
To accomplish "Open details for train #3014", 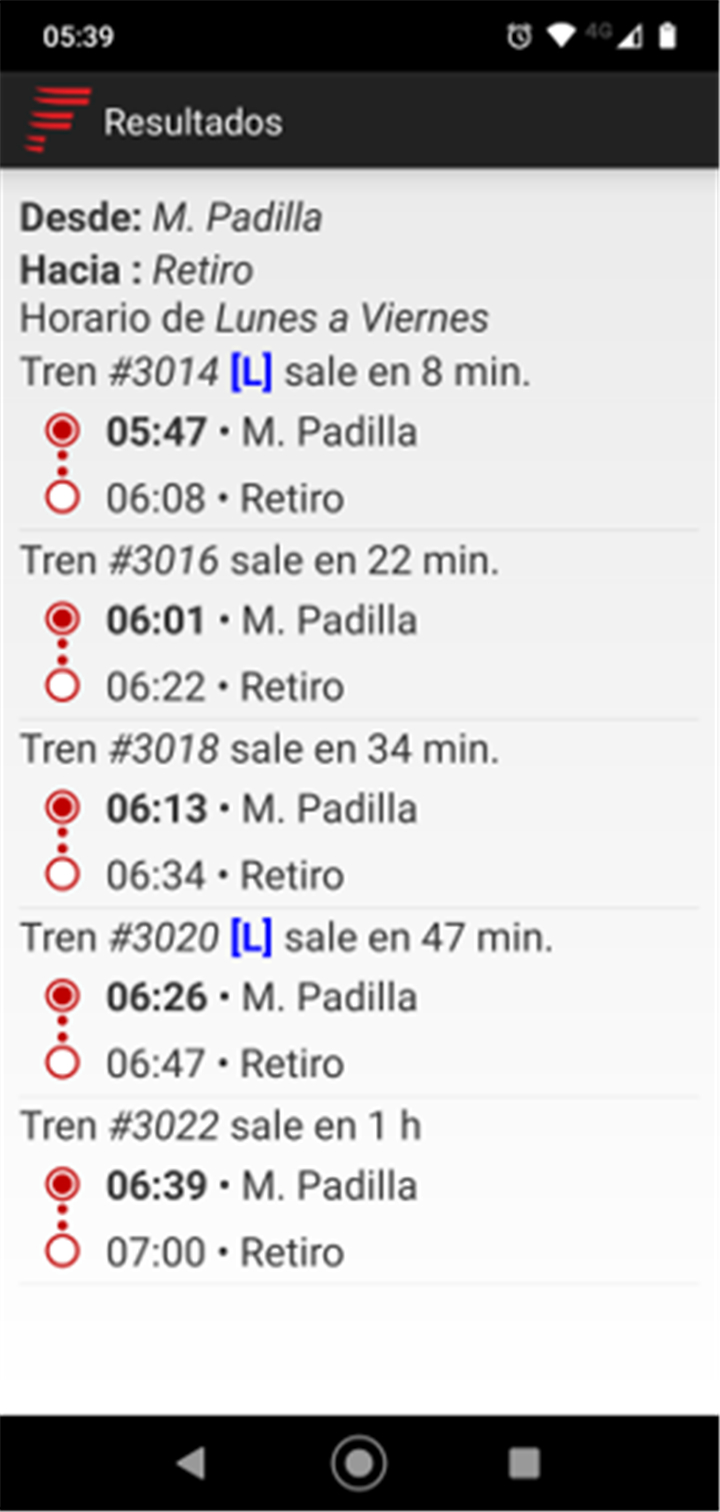I will click(x=360, y=436).
